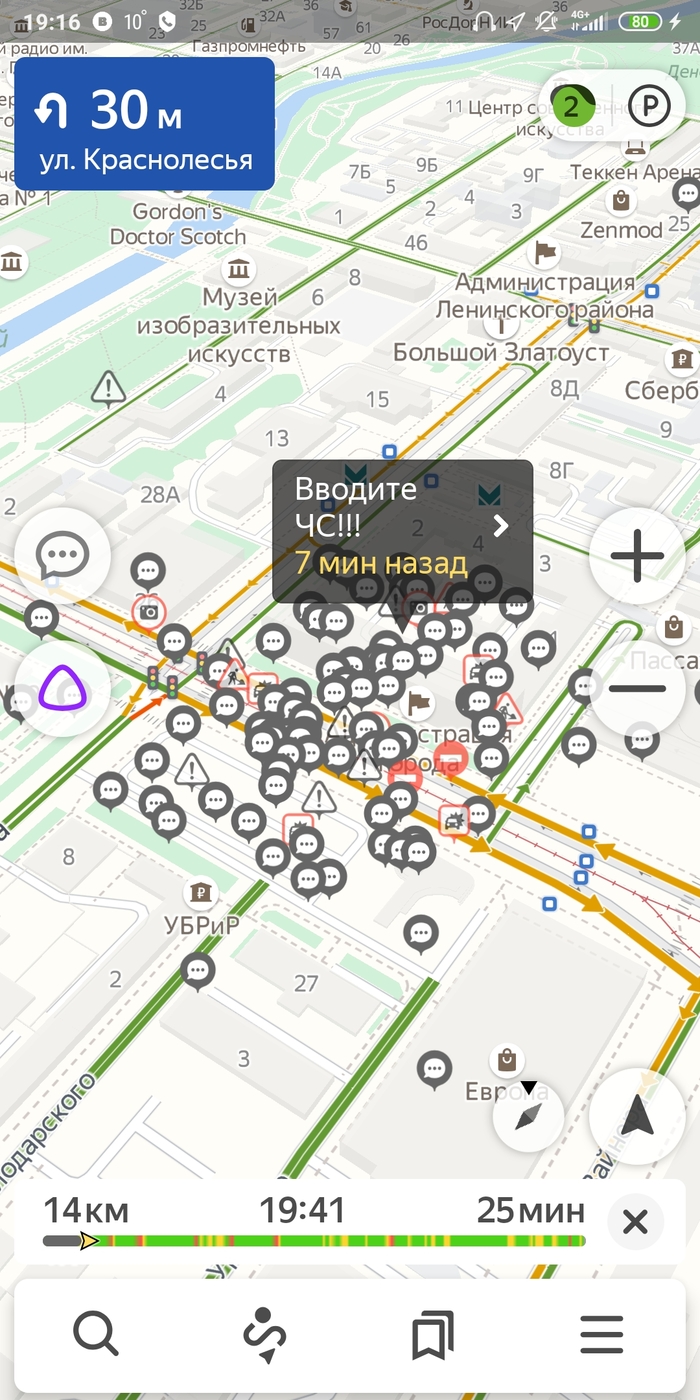Zoom out the map with minus
This screenshot has width=700, height=1400.
click(x=637, y=688)
